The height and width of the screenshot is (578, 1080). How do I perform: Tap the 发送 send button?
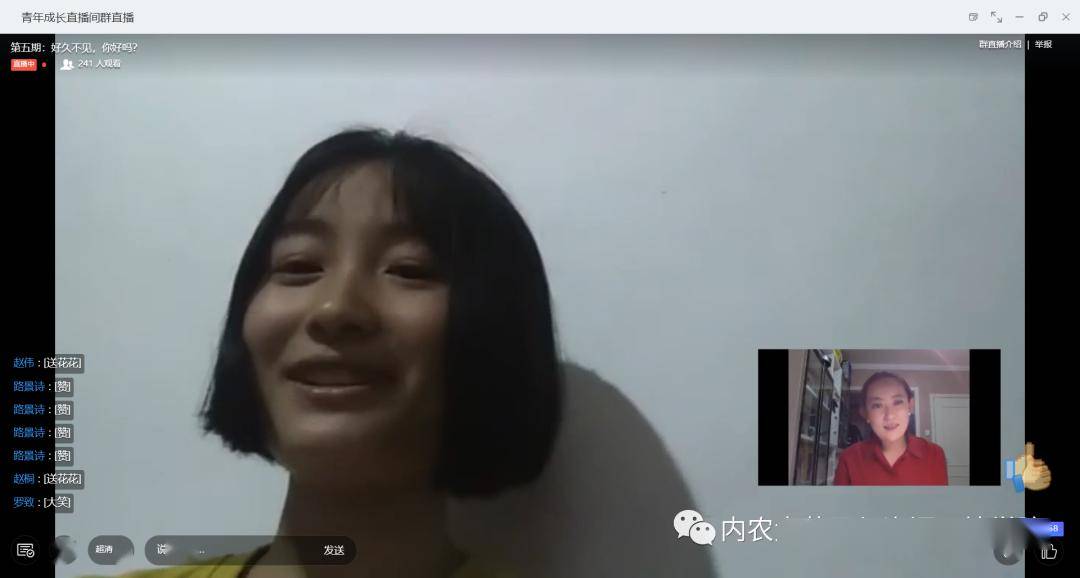pos(333,550)
